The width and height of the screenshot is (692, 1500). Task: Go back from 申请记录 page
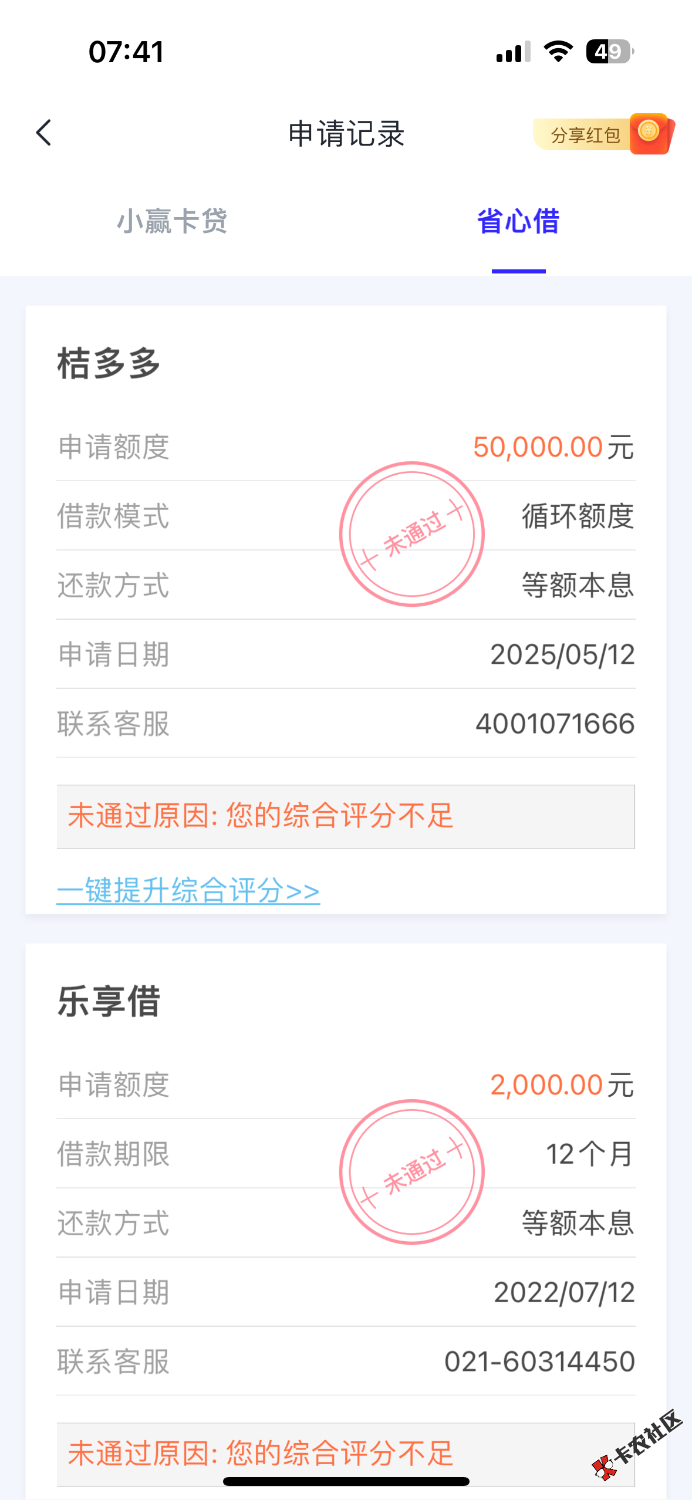click(x=43, y=133)
